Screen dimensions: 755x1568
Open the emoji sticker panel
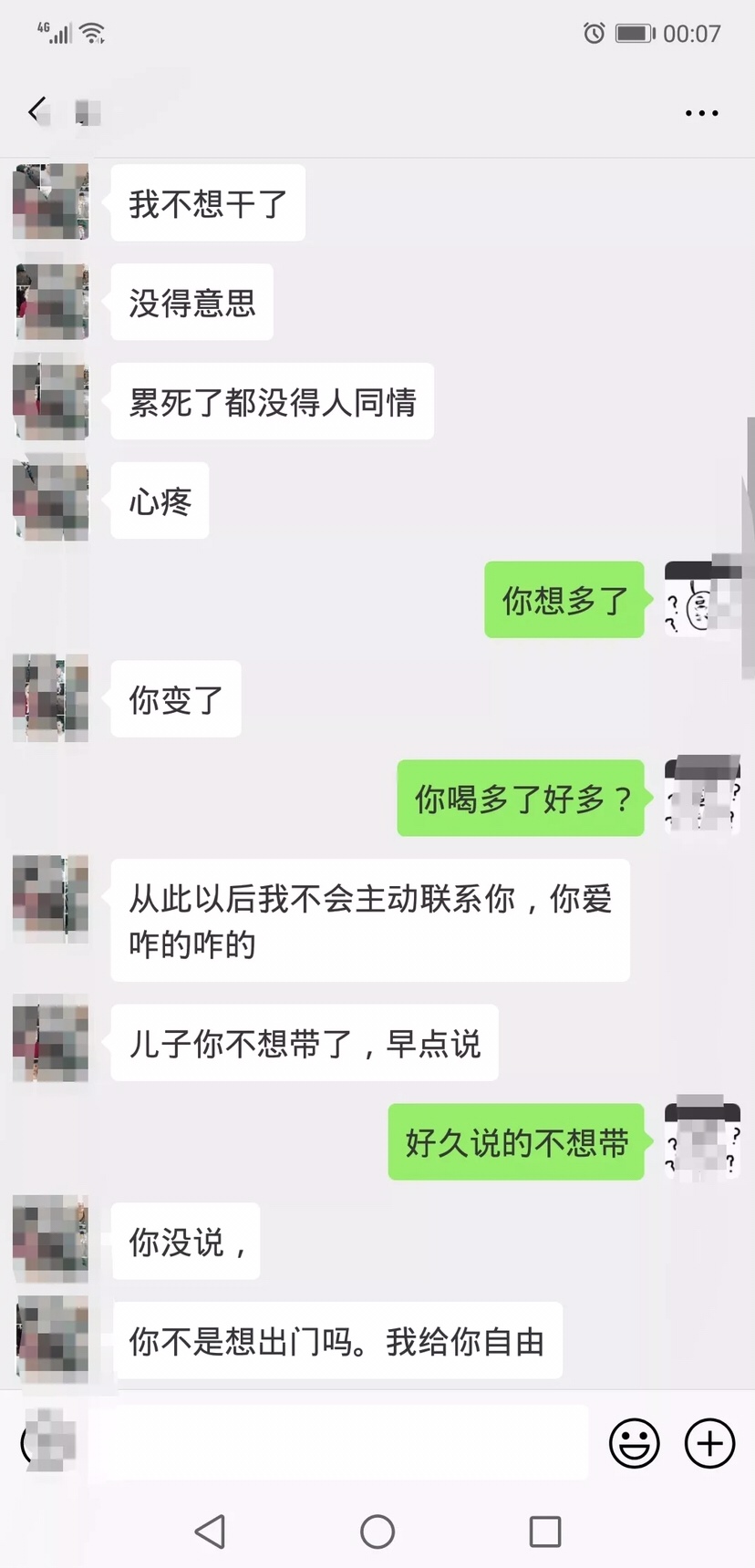[x=634, y=1443]
